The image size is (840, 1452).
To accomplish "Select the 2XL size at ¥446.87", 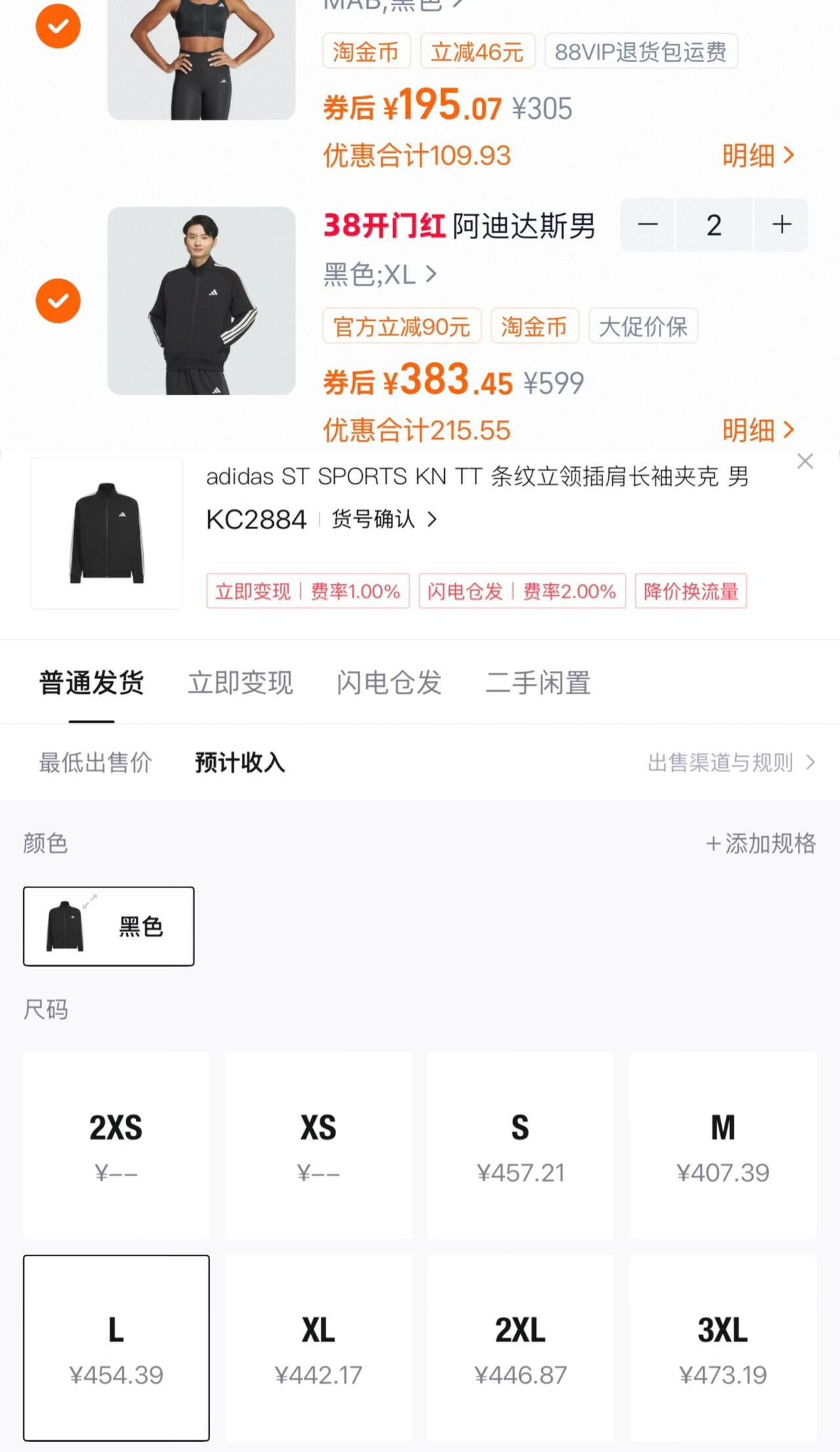I will click(x=520, y=1348).
